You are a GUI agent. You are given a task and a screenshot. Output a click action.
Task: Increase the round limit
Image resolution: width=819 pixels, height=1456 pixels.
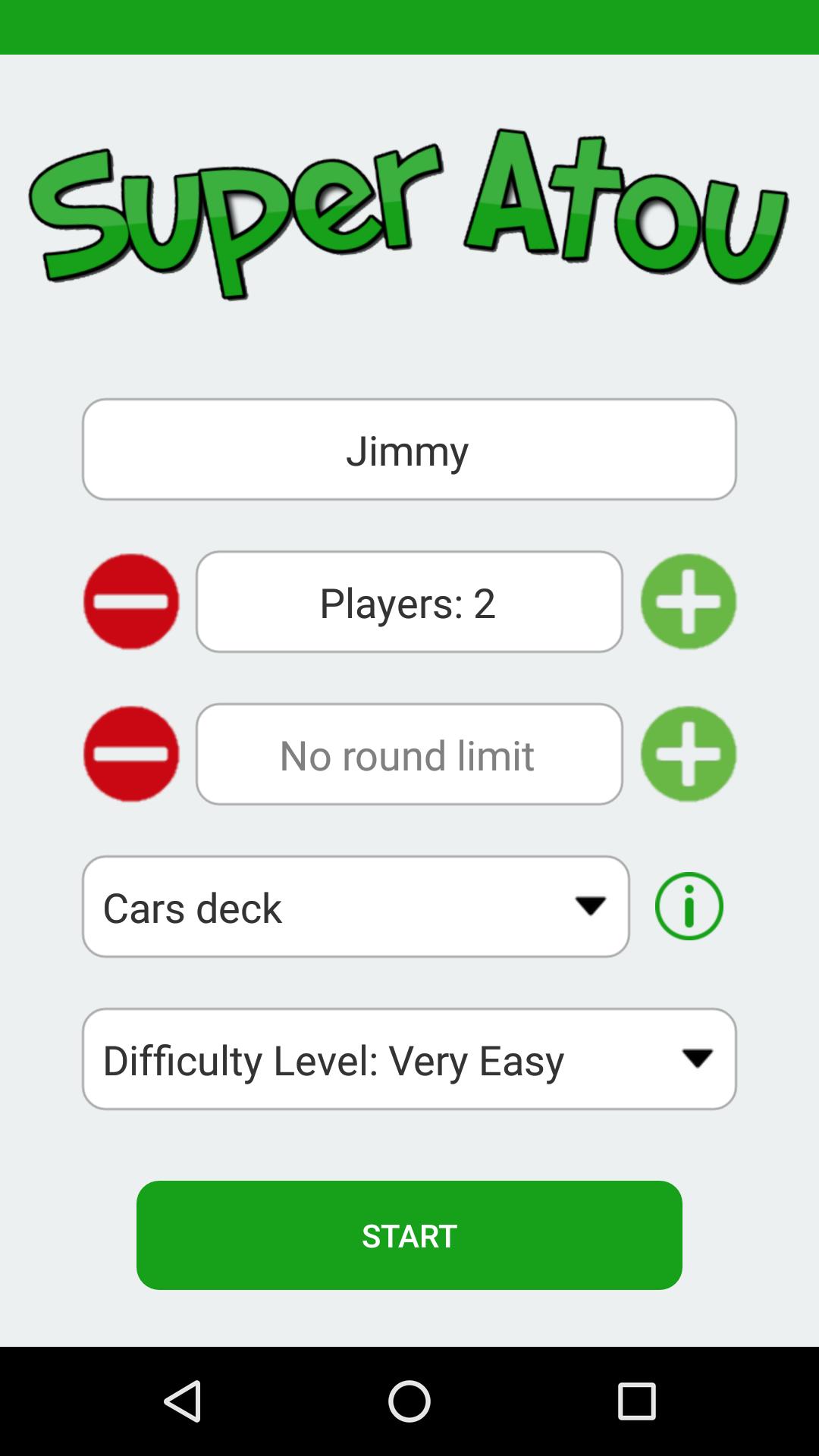coord(688,754)
